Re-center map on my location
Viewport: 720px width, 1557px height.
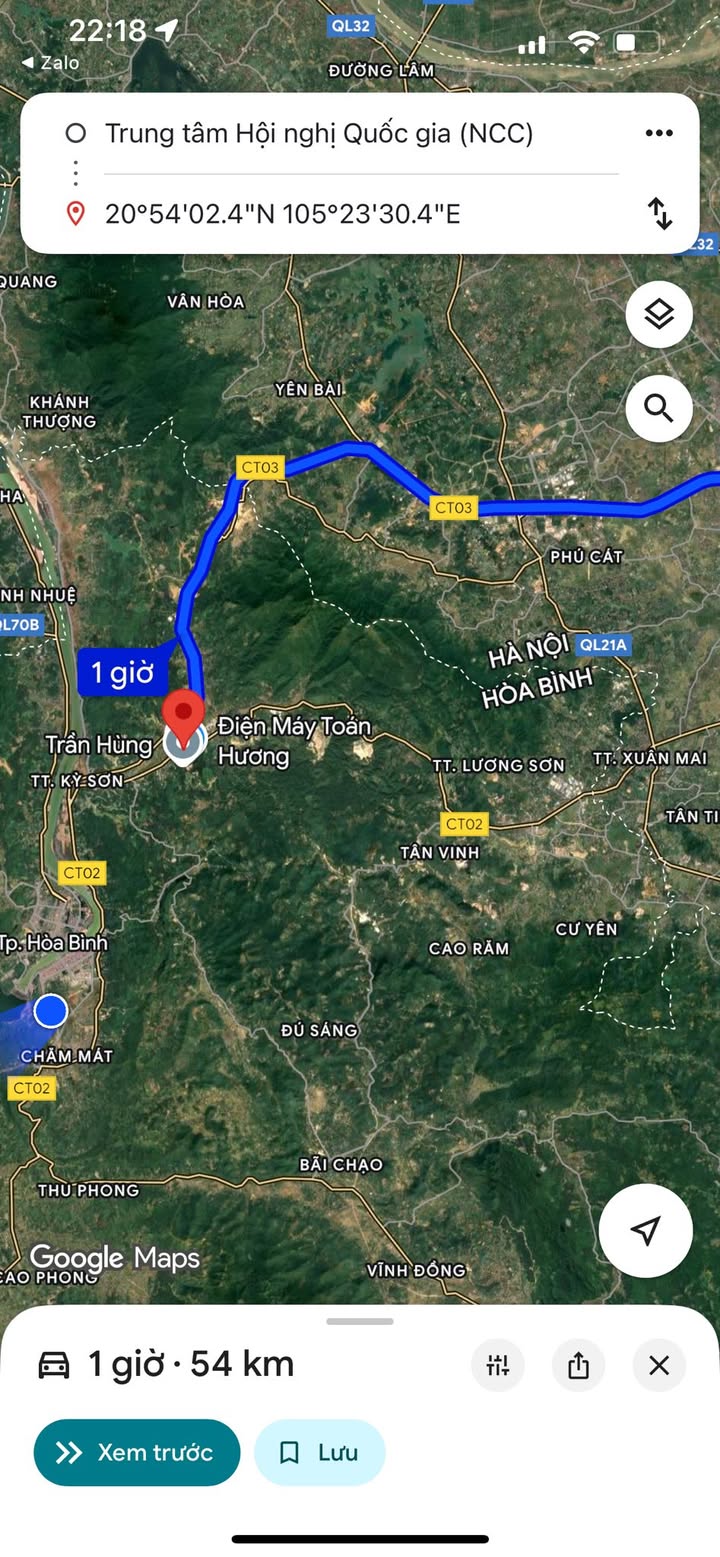click(646, 1230)
